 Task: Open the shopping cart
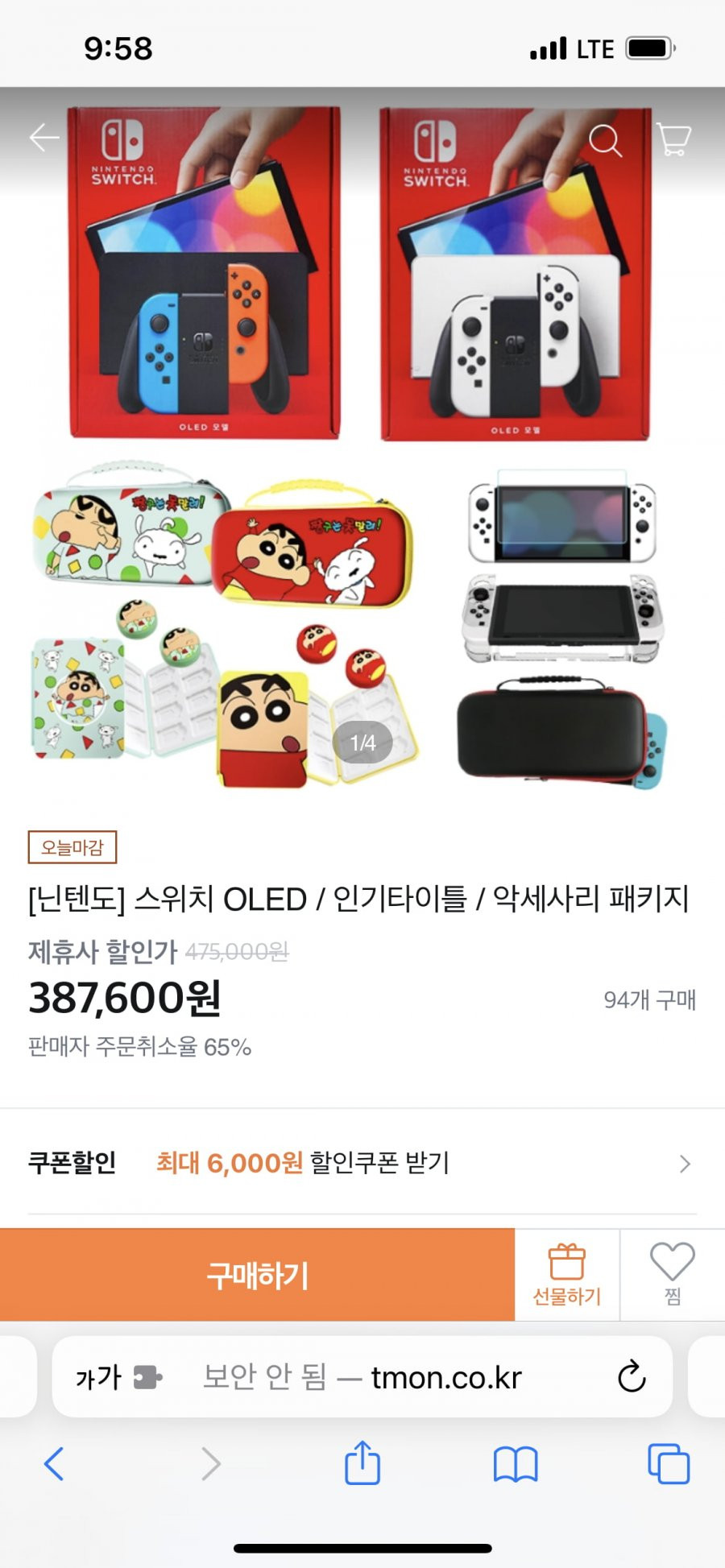[x=673, y=139]
